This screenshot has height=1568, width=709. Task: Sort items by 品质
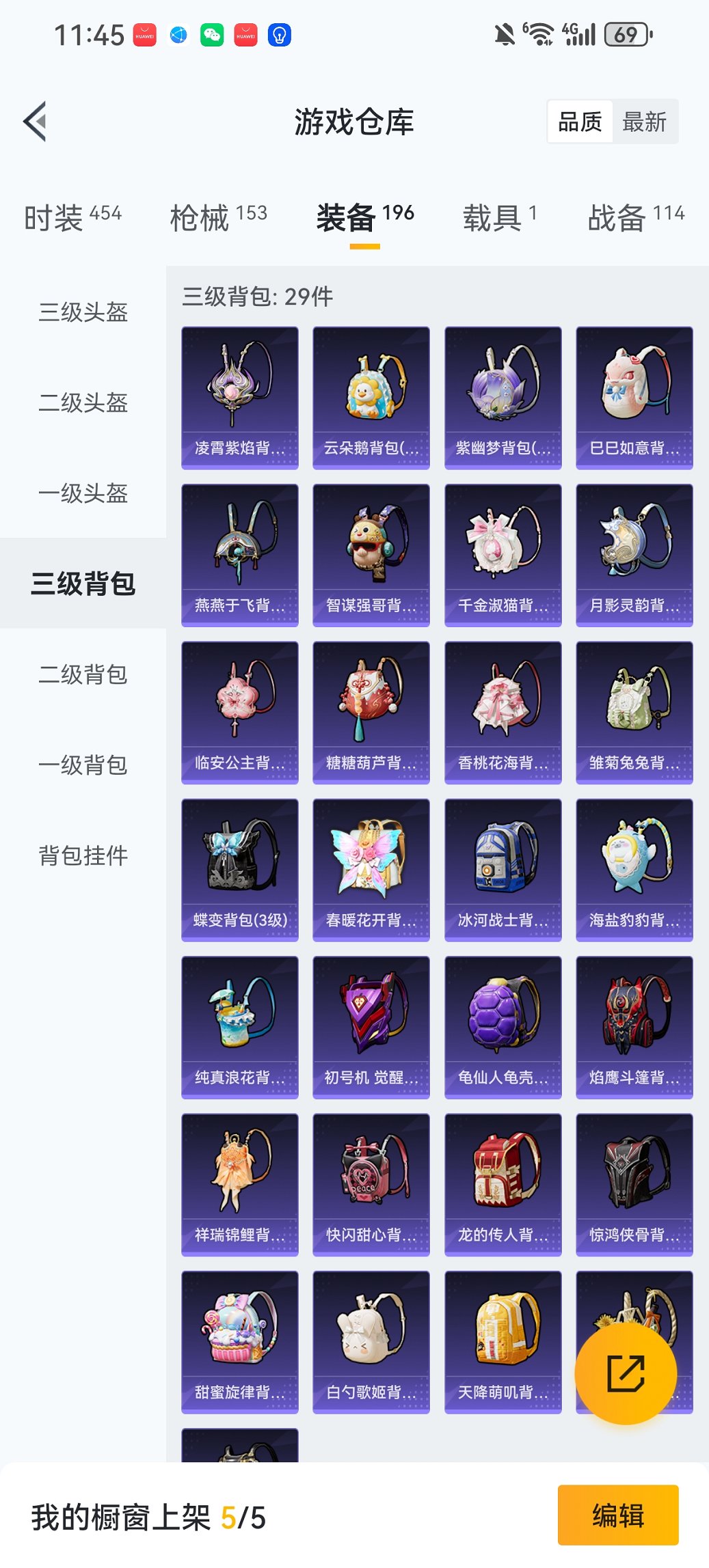tap(580, 122)
